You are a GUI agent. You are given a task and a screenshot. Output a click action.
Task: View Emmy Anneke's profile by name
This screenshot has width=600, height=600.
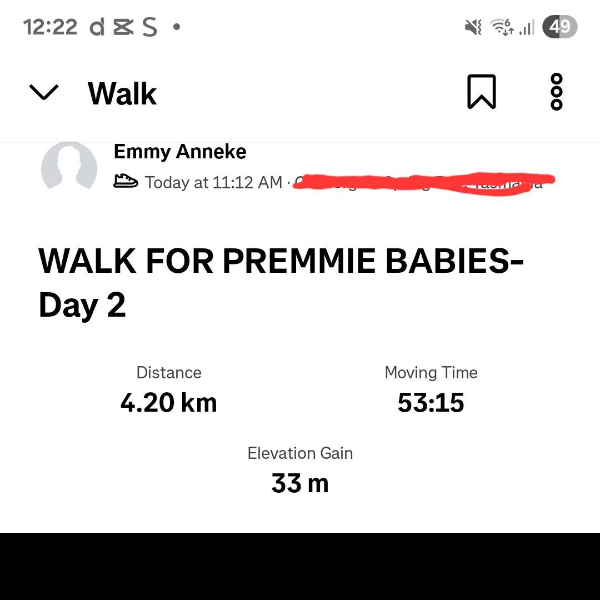(x=180, y=152)
